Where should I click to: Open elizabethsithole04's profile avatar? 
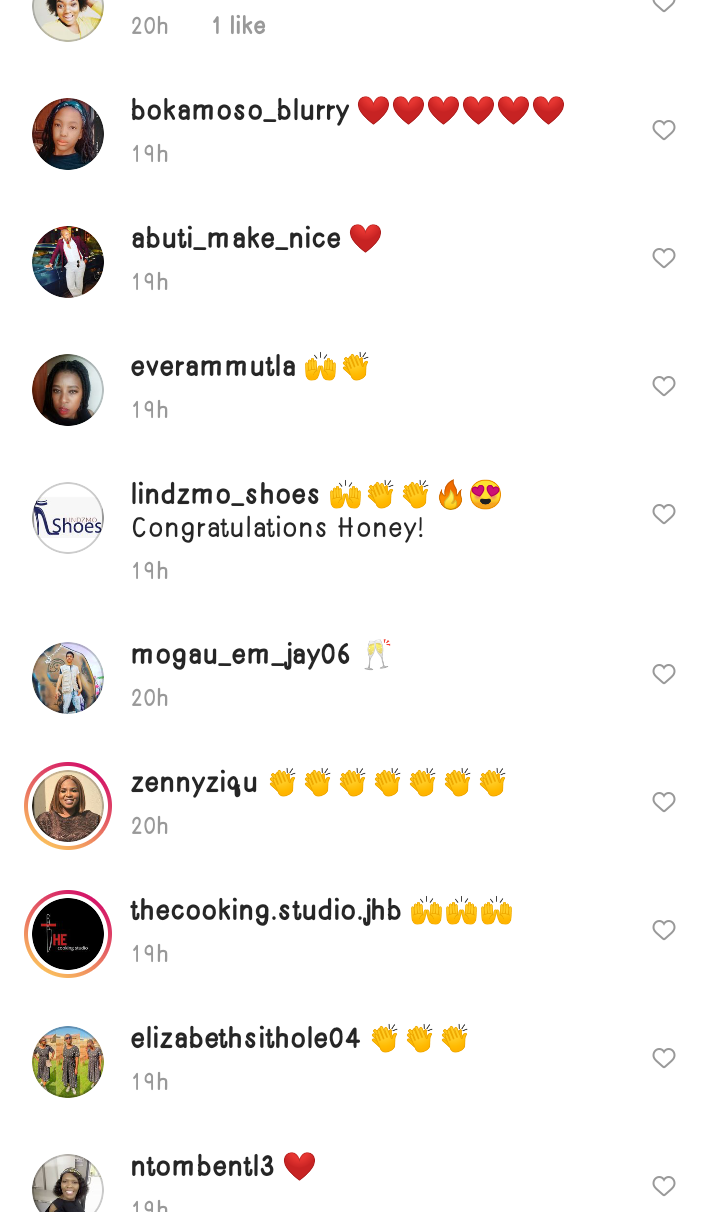pos(68,1062)
